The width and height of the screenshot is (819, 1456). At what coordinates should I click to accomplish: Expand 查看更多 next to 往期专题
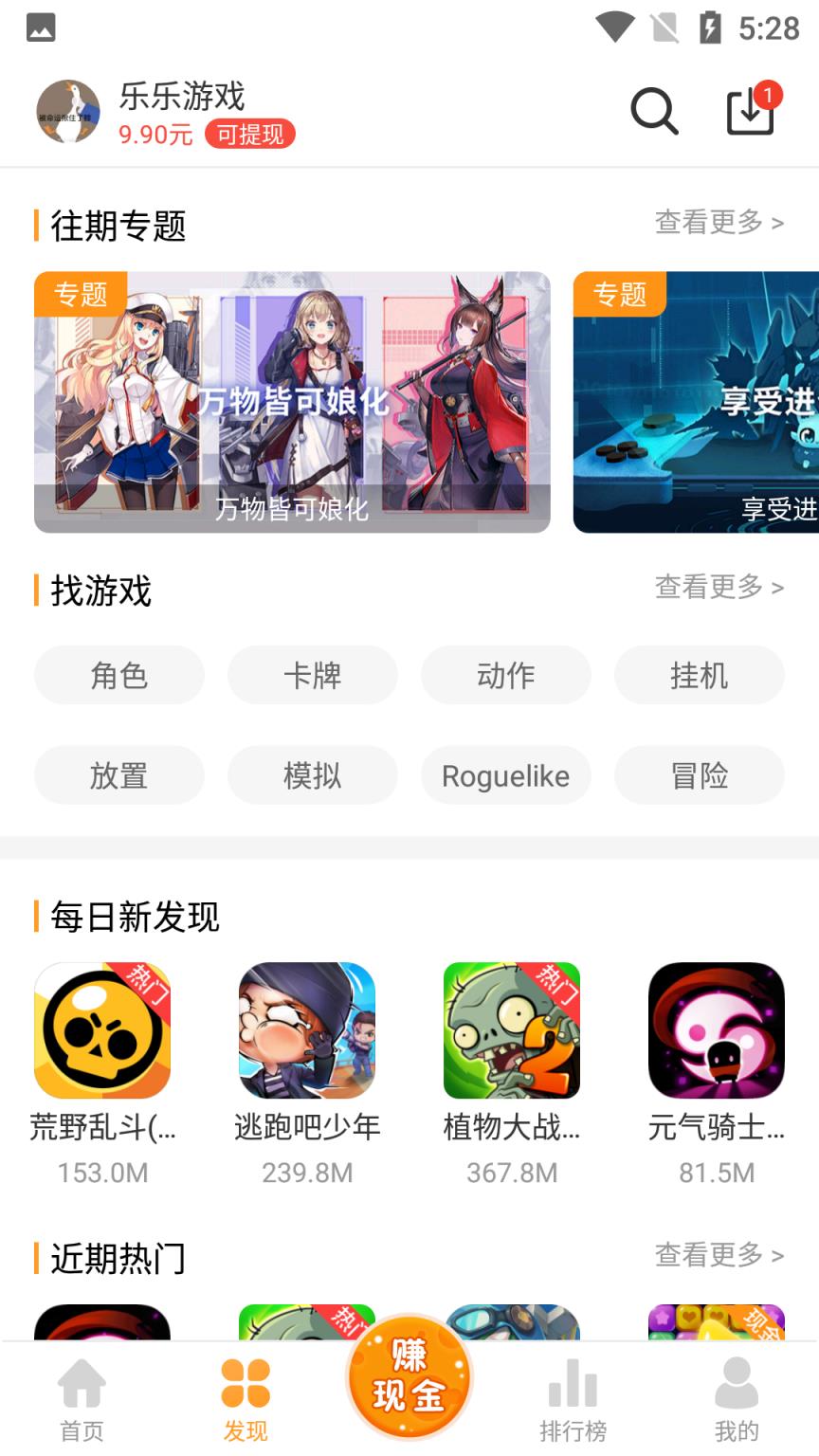(719, 222)
